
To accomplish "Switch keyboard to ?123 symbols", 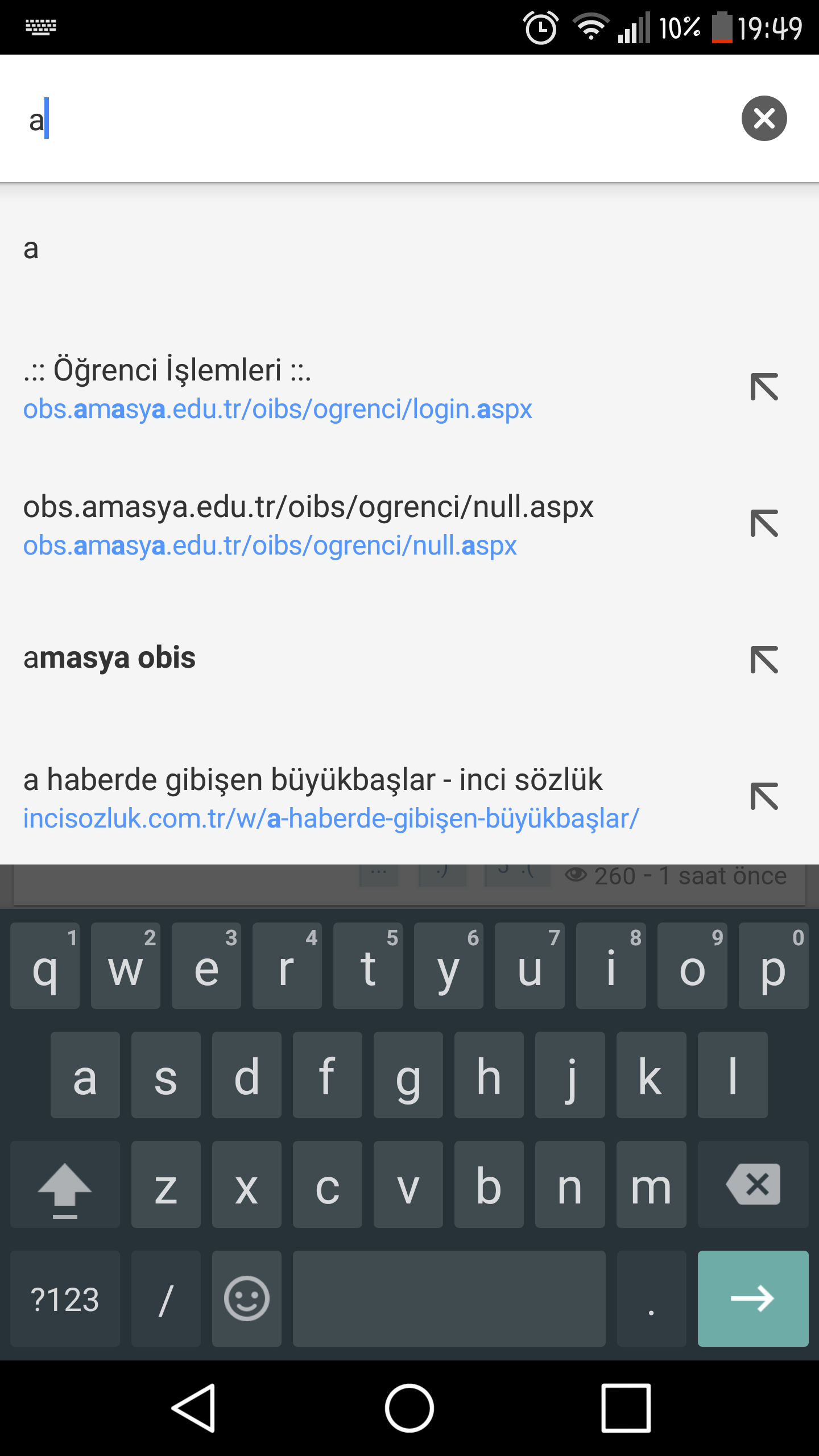I will coord(65,1298).
